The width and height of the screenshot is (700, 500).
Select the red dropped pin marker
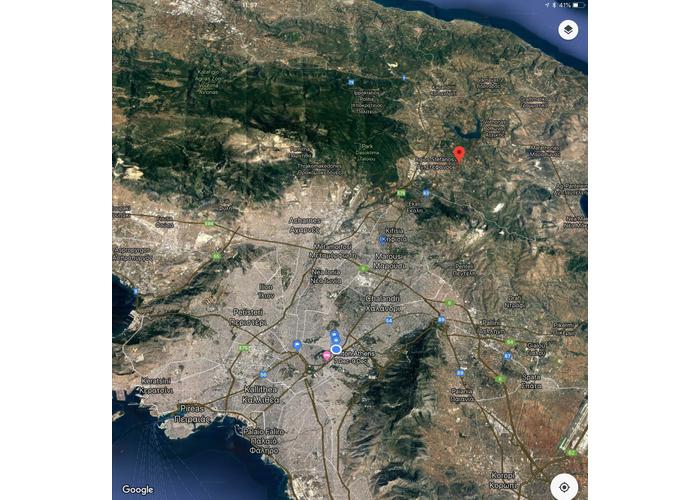(459, 153)
